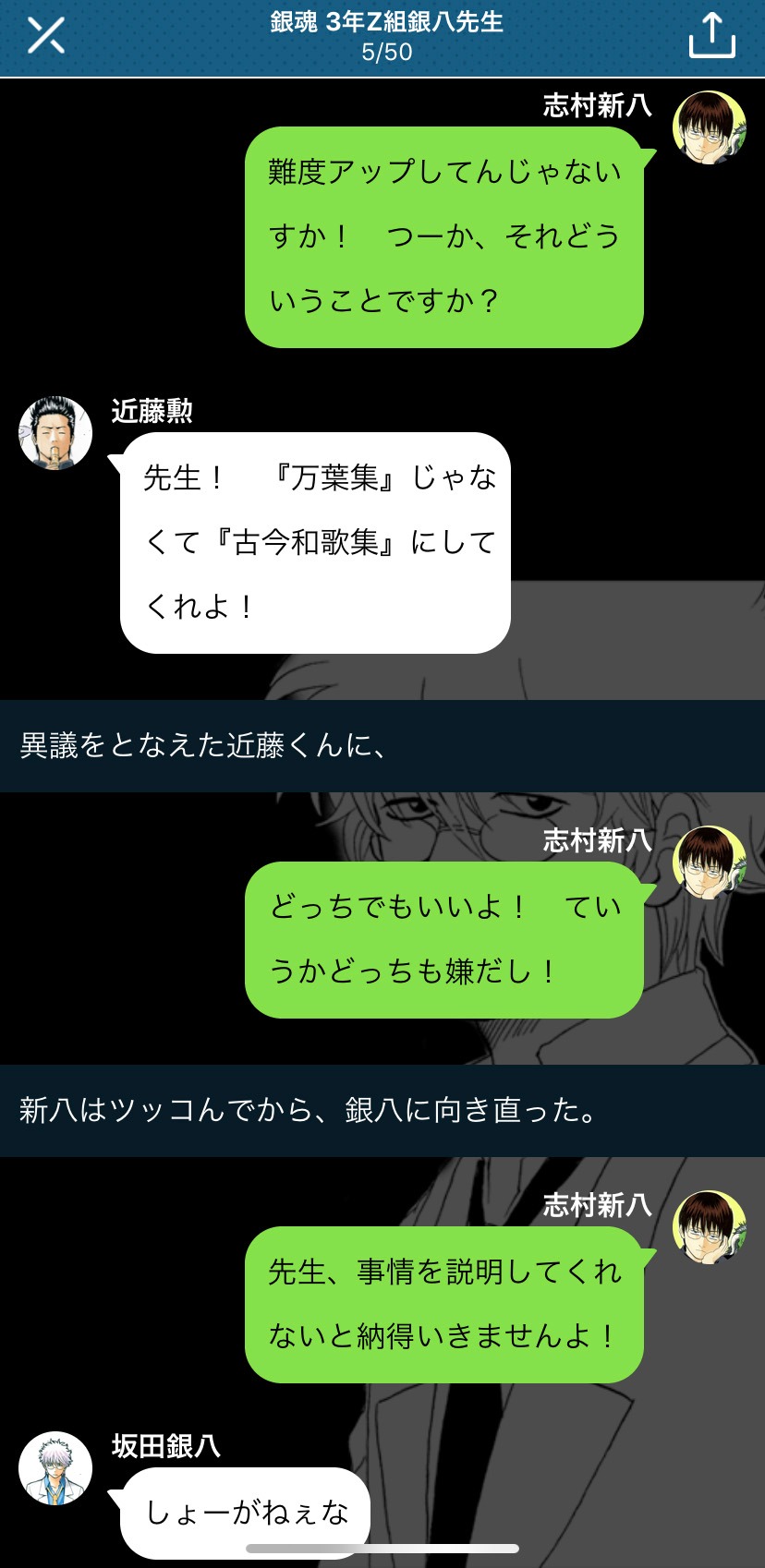The image size is (765, 1568).
Task: Share this story via the share icon
Action: [711, 36]
